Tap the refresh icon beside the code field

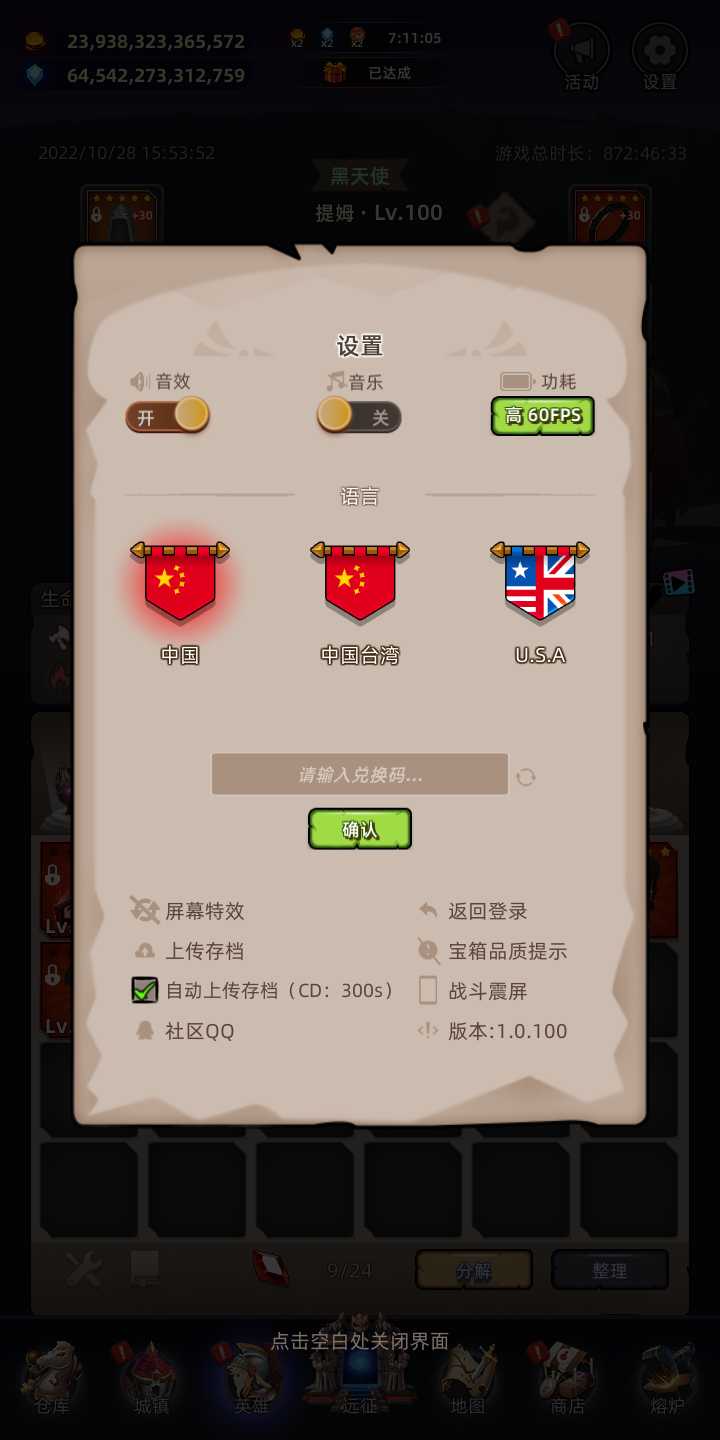[526, 777]
